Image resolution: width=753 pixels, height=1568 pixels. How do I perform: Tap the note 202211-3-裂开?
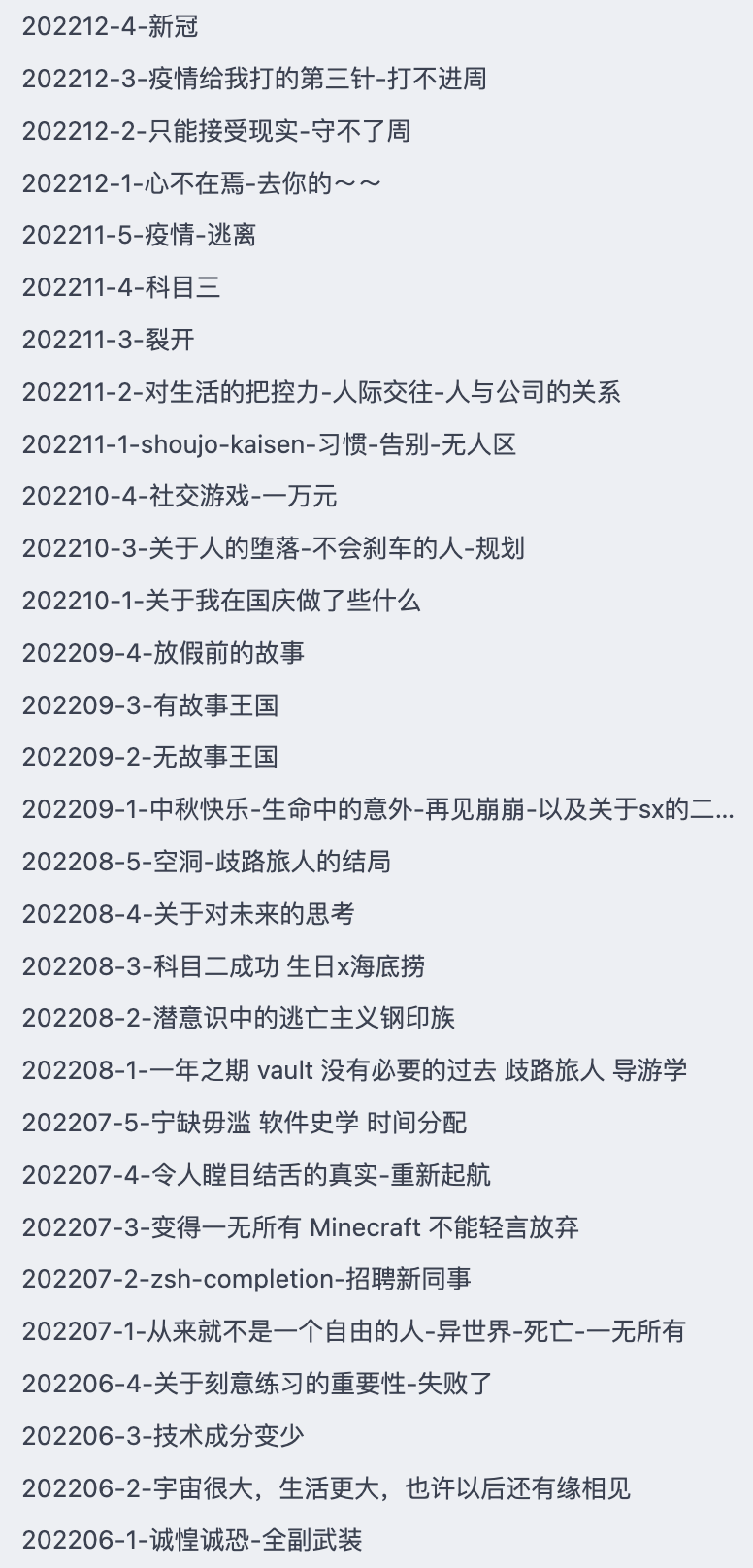108,340
